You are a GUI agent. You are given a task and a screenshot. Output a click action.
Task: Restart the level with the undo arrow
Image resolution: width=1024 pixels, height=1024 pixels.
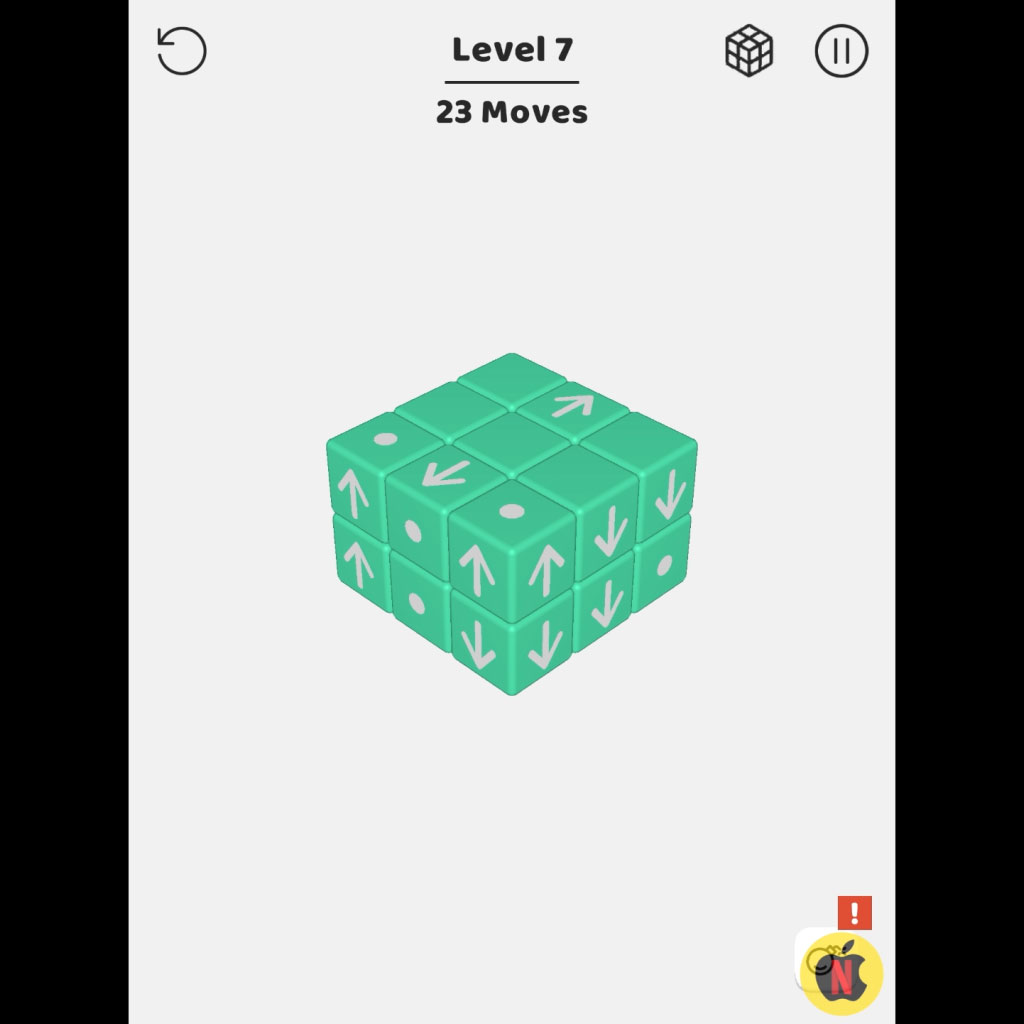(x=182, y=51)
